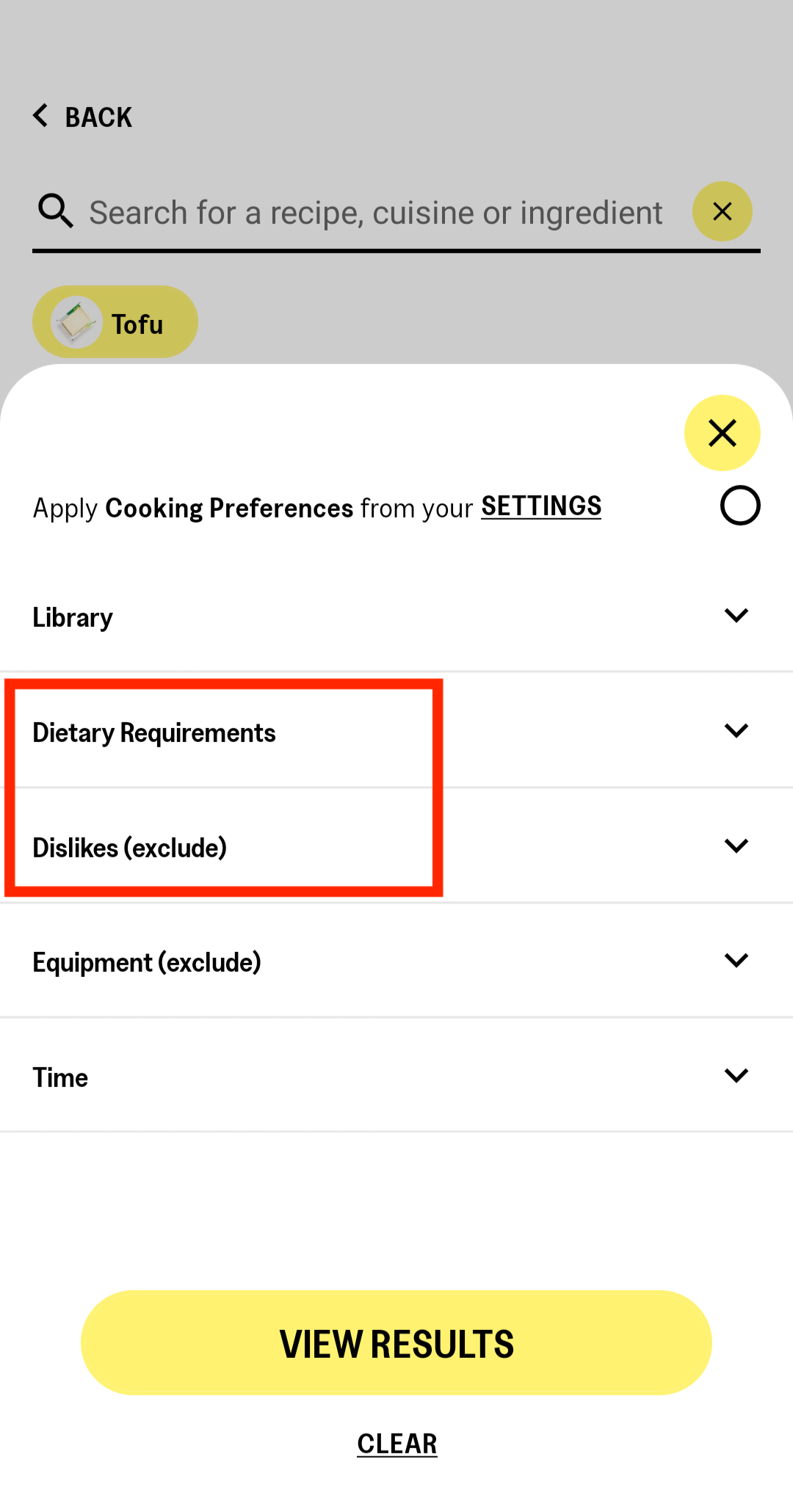Open SETTINGS from the preferences text

point(541,506)
